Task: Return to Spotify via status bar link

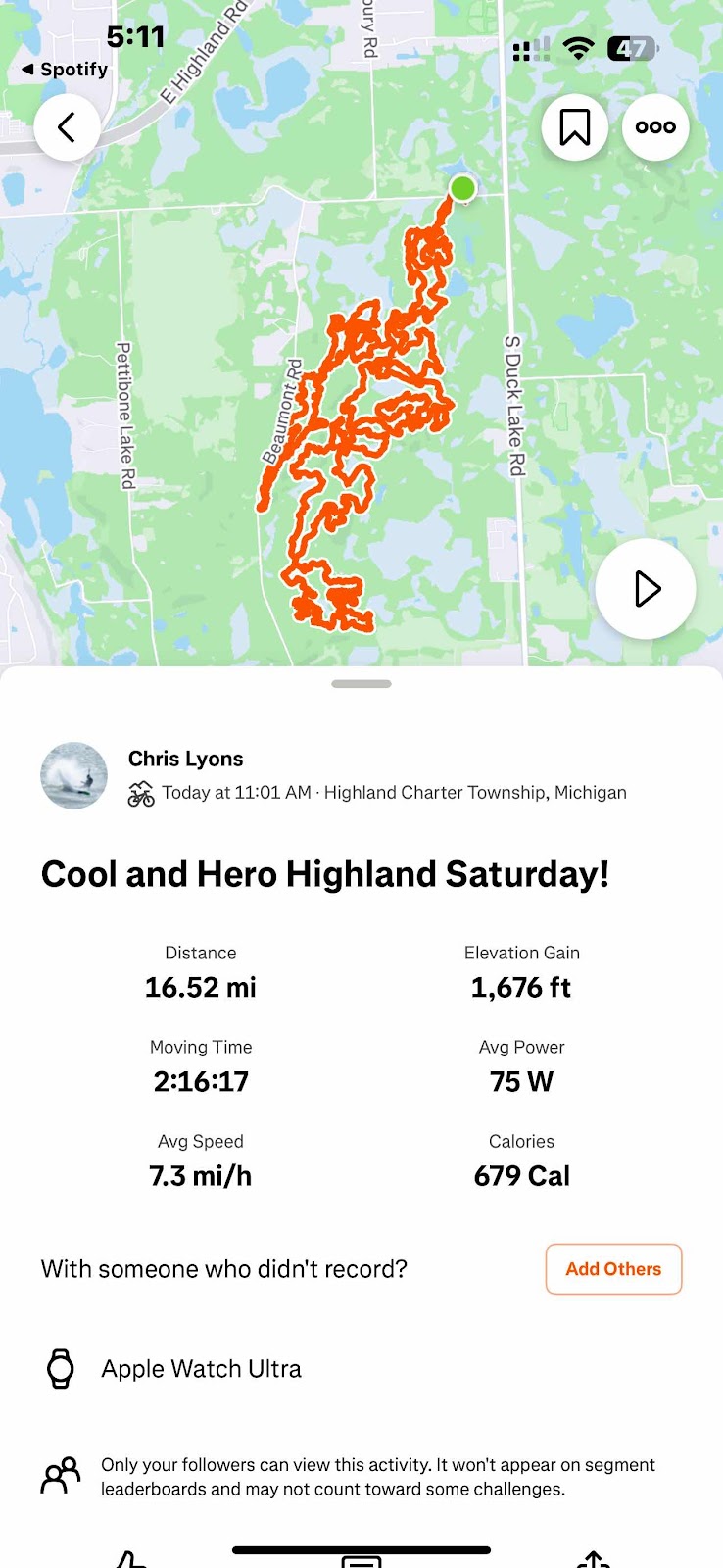Action: pos(65,69)
